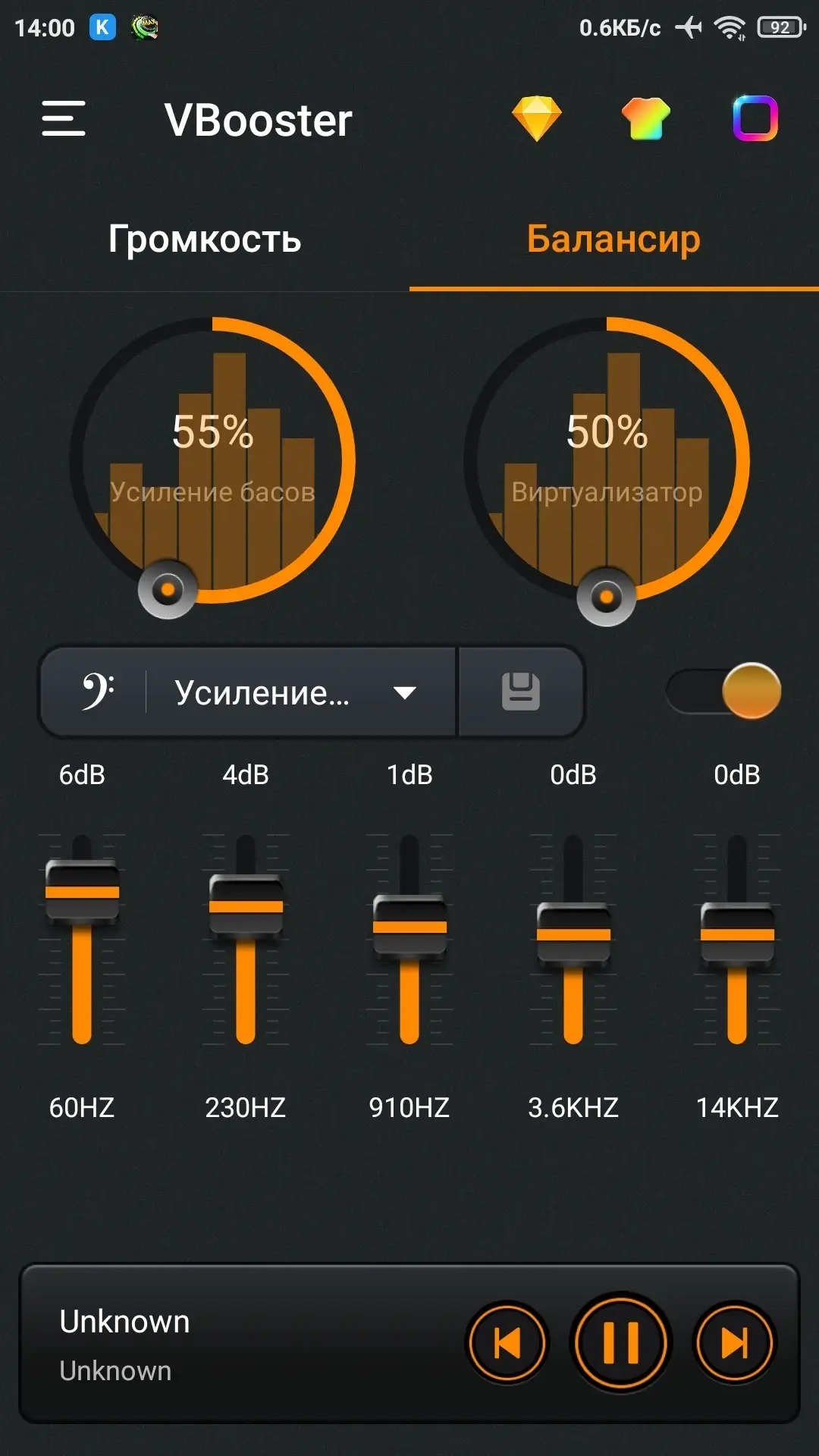Disable the equalizer switch
Screen dimensions: 819x1456
(724, 692)
